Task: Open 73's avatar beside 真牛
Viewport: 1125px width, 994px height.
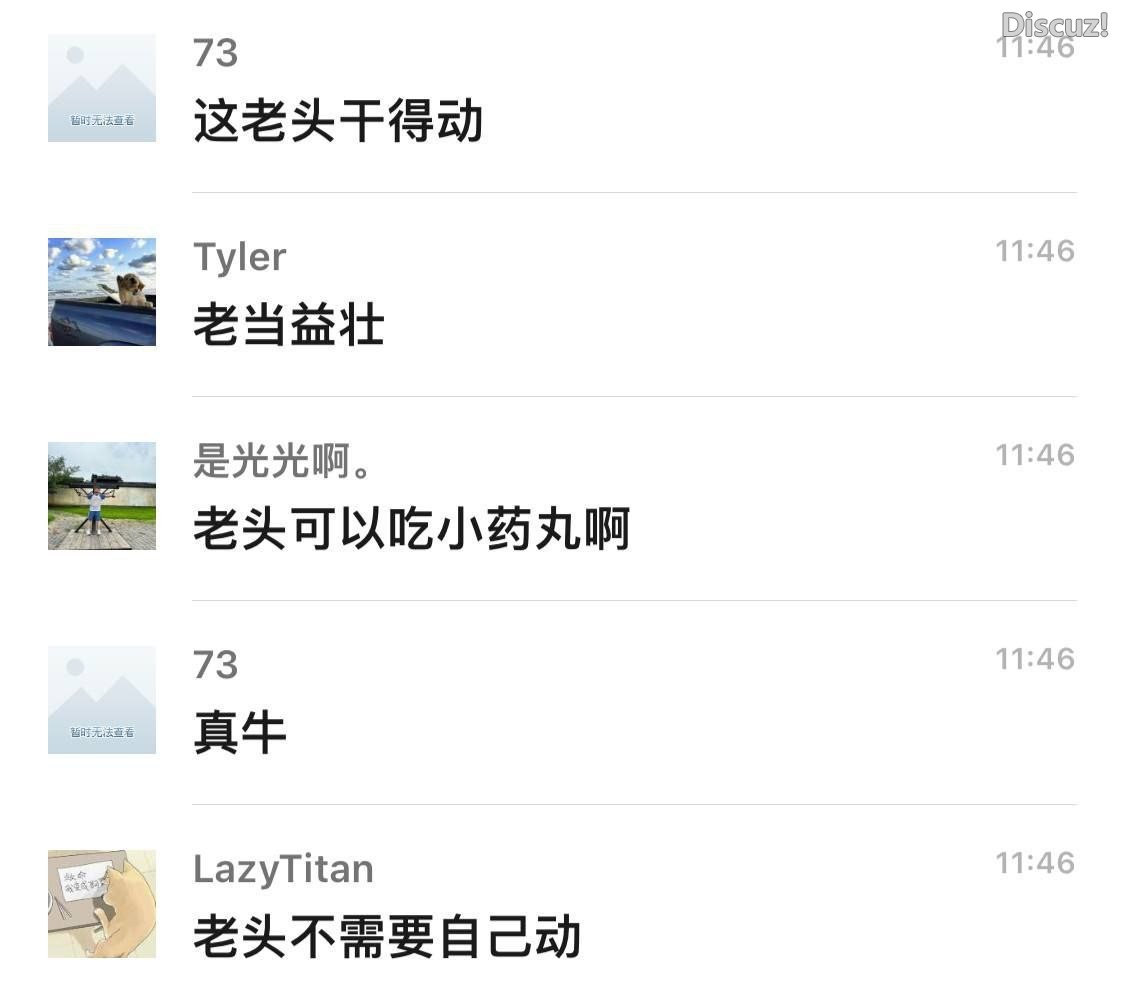Action: [x=102, y=700]
